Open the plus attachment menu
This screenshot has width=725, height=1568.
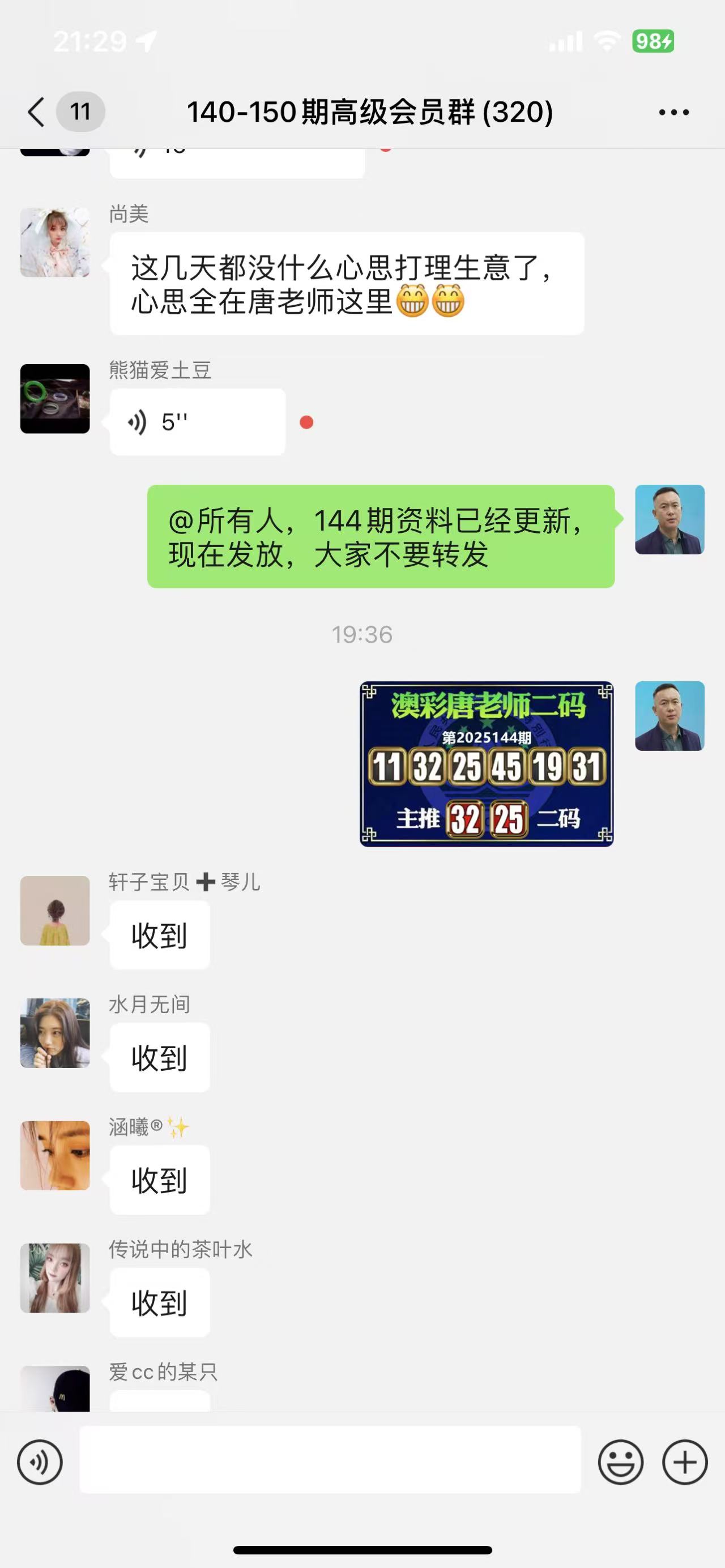click(x=684, y=1462)
